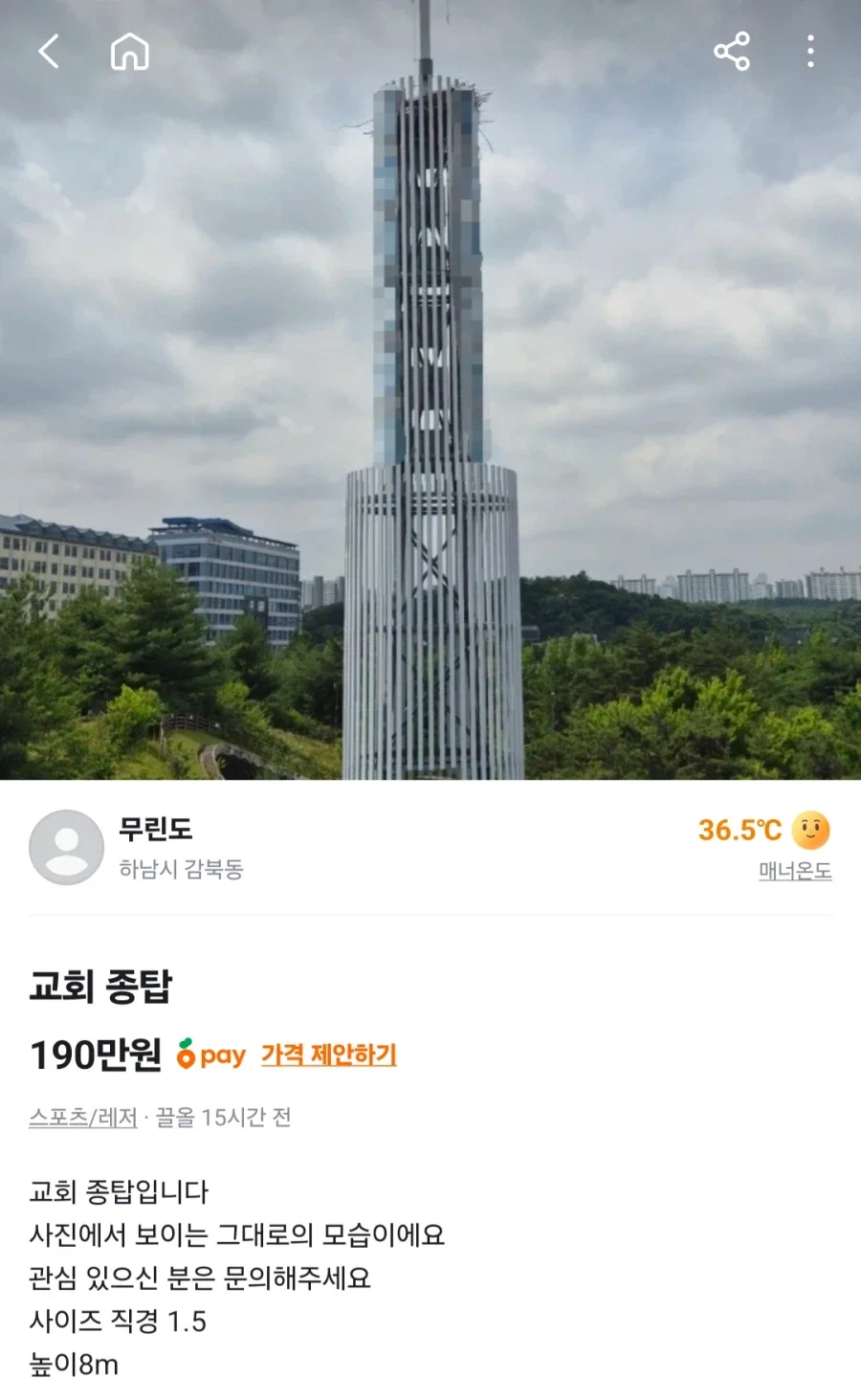Share this 교회 종탑 listing
The height and width of the screenshot is (1400, 861).
(x=732, y=52)
